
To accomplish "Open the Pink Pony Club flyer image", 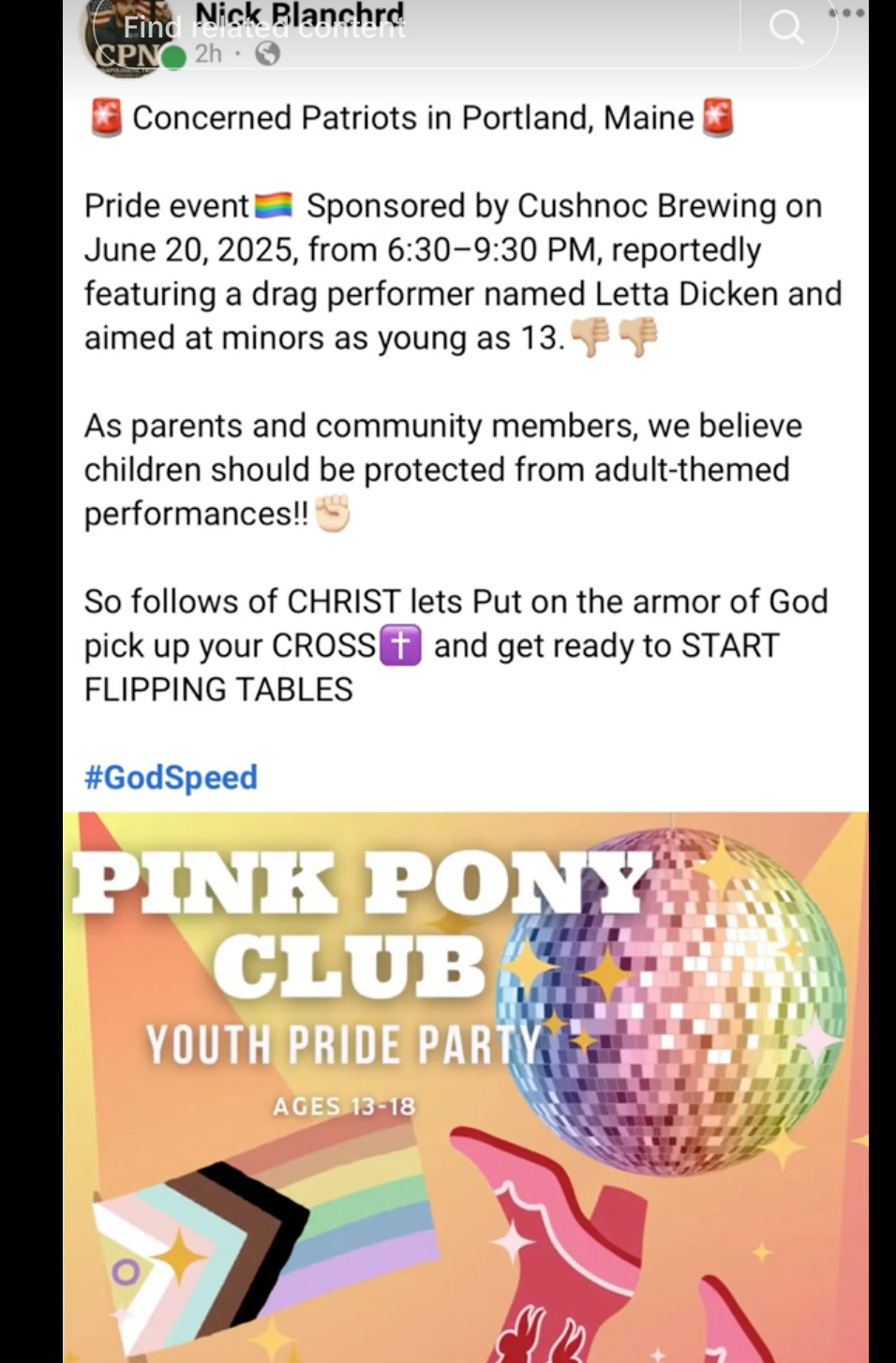I will point(466,1087).
